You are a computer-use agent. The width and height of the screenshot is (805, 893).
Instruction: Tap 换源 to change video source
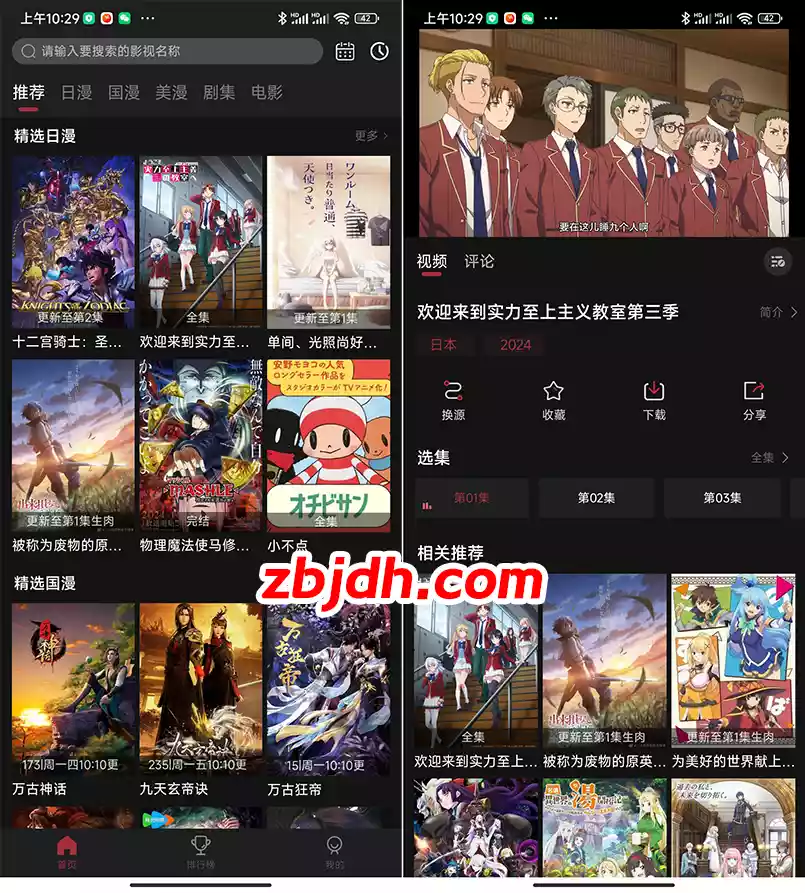click(x=453, y=400)
